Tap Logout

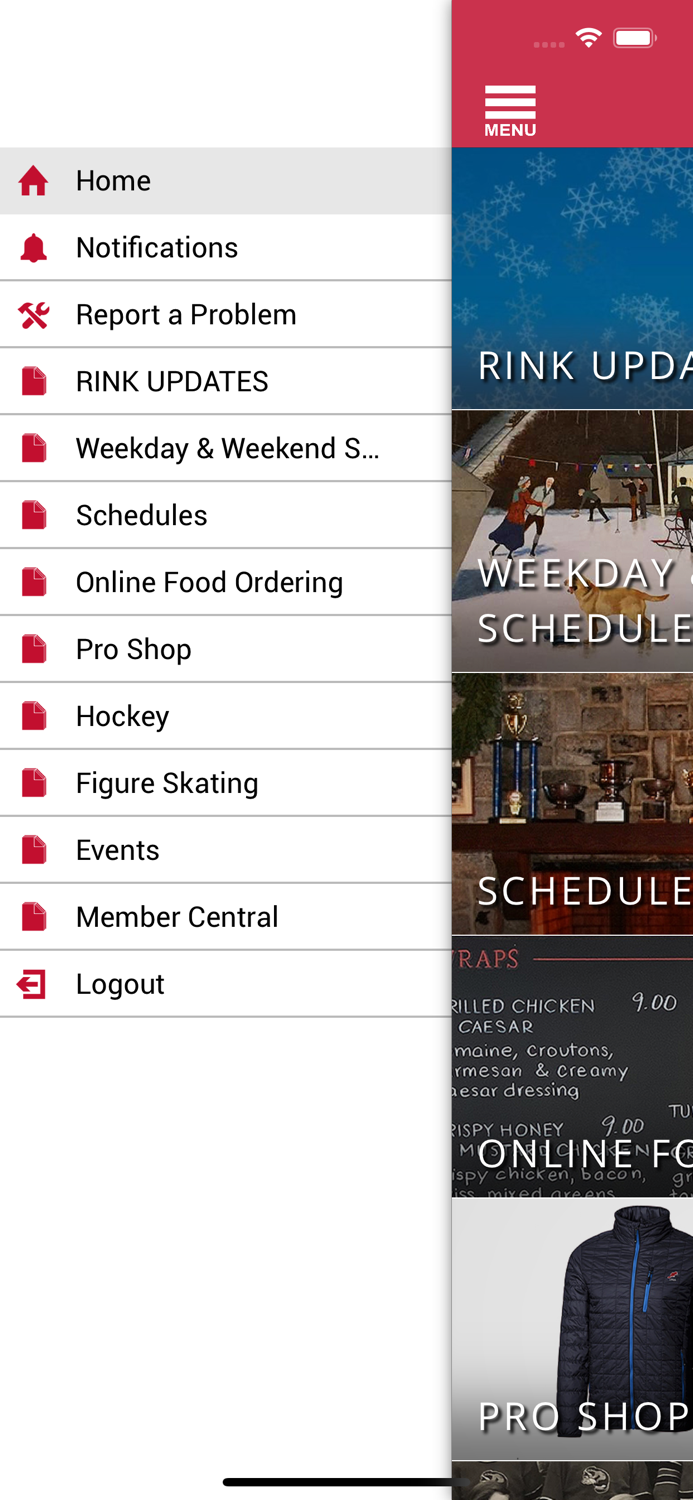point(225,985)
